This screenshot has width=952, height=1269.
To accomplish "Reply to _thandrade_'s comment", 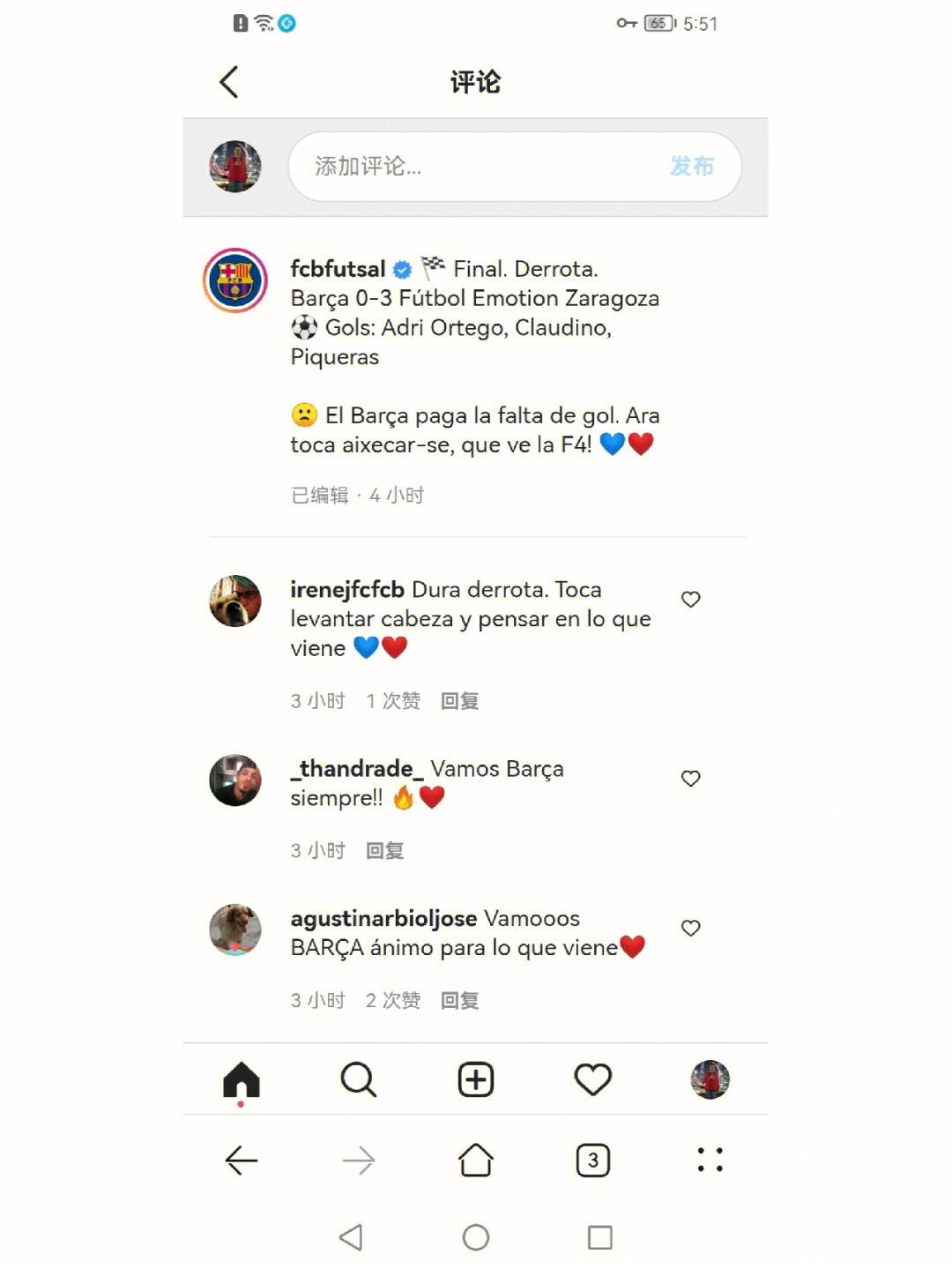I will pyautogui.click(x=384, y=851).
